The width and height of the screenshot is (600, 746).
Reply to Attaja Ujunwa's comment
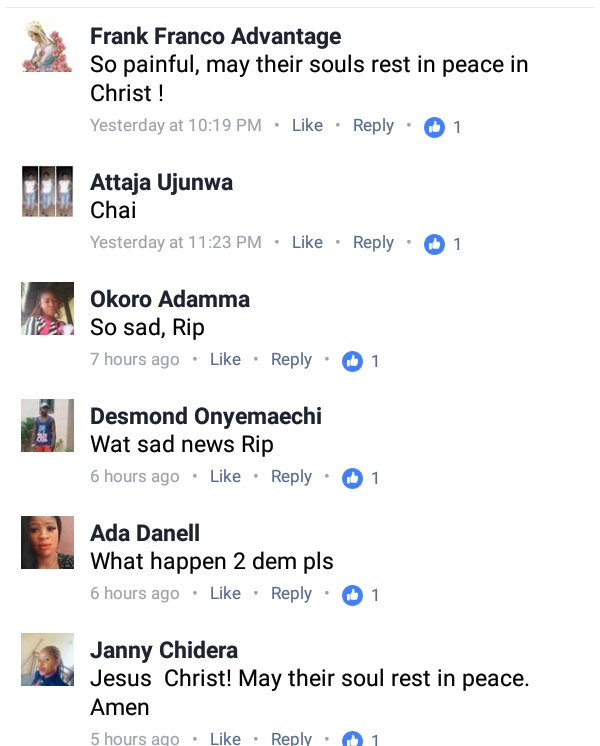coord(373,243)
